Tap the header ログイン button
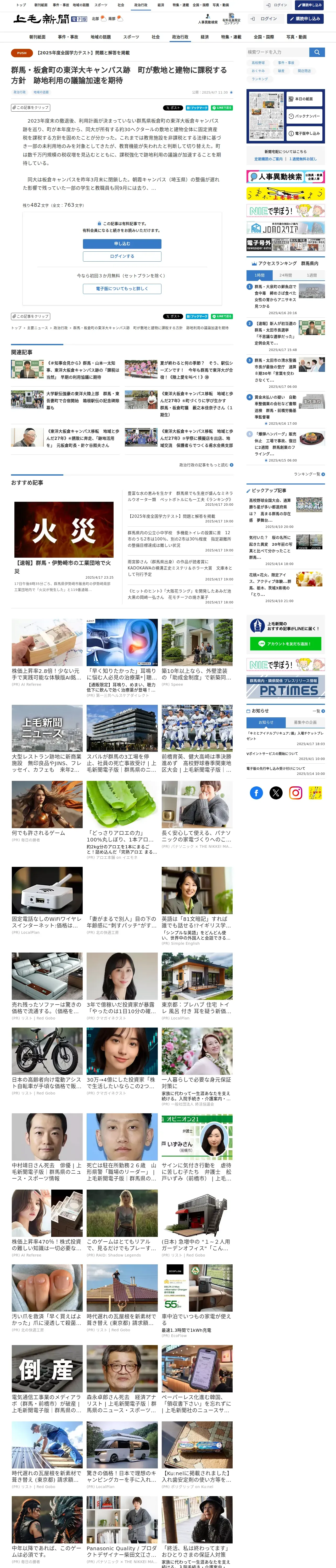Viewport: 336px width, 1568px height. click(265, 19)
